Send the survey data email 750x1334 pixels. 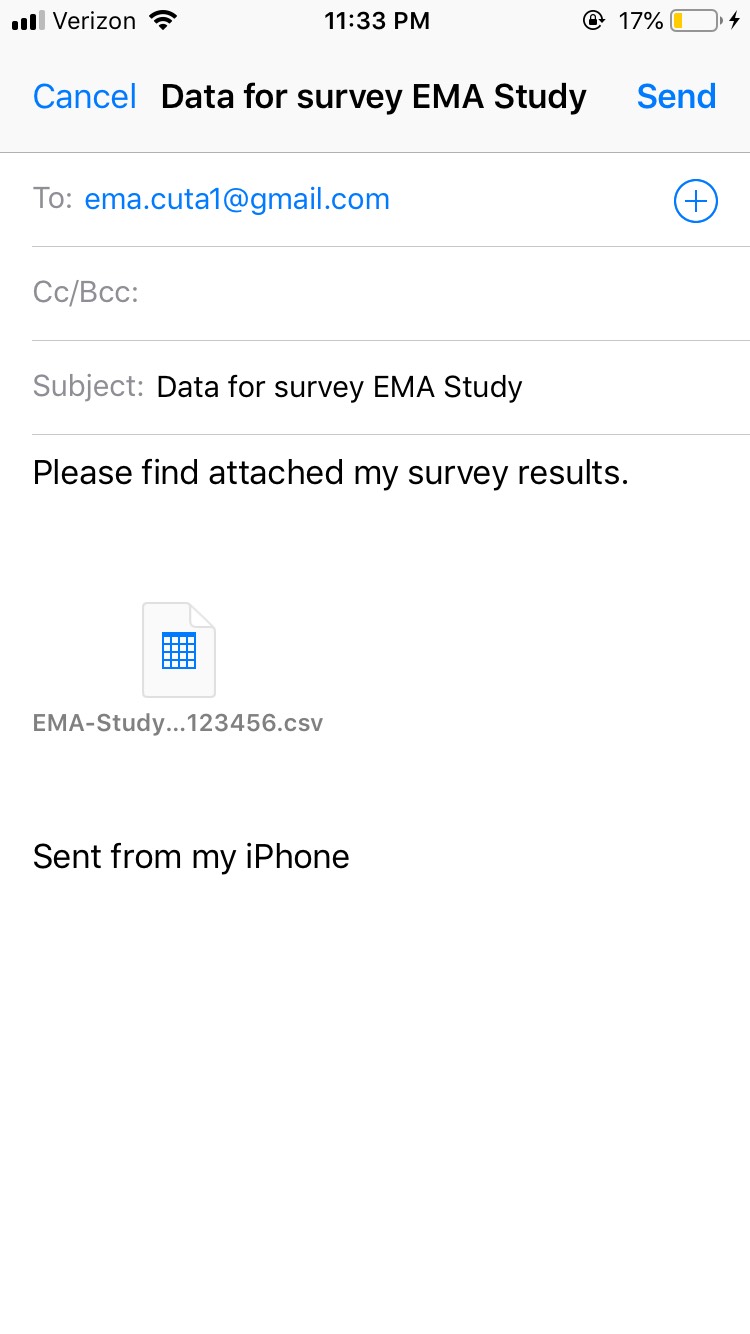tap(676, 97)
